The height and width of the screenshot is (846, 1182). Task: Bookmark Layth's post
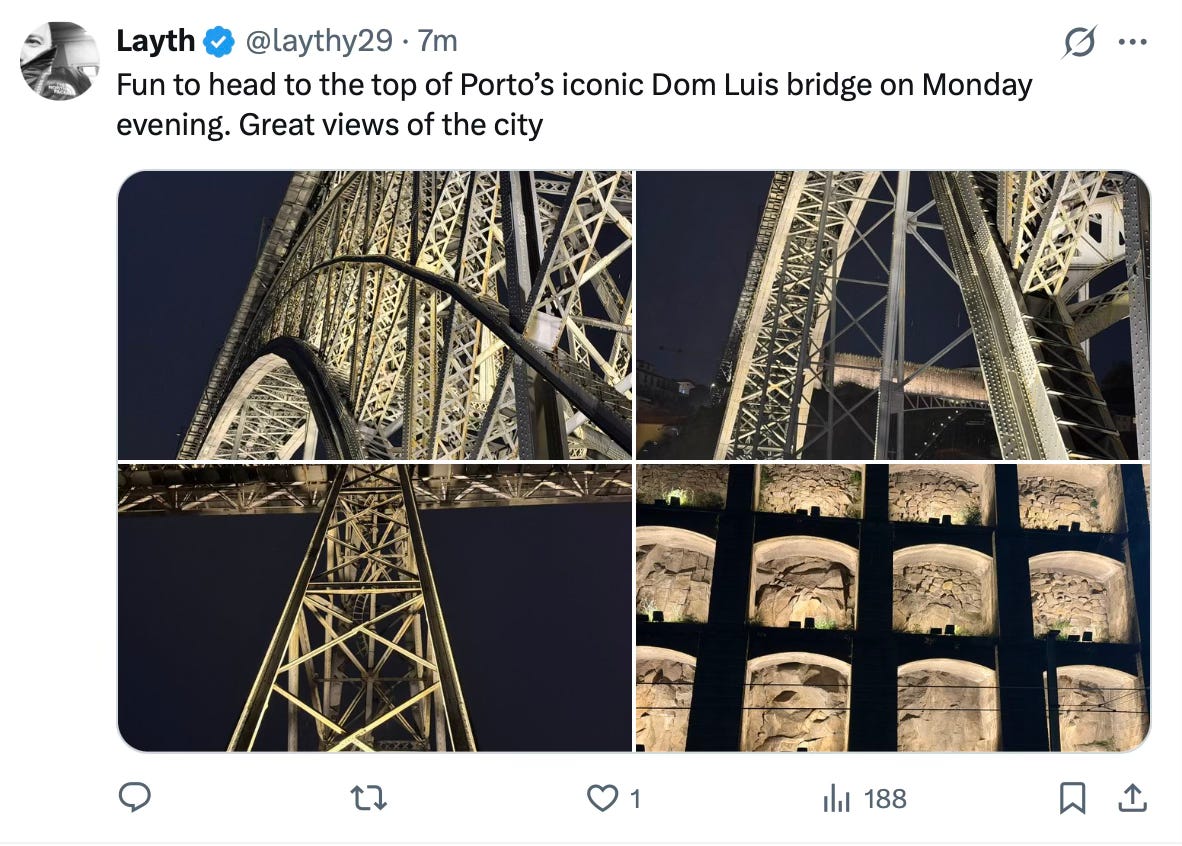[1072, 798]
